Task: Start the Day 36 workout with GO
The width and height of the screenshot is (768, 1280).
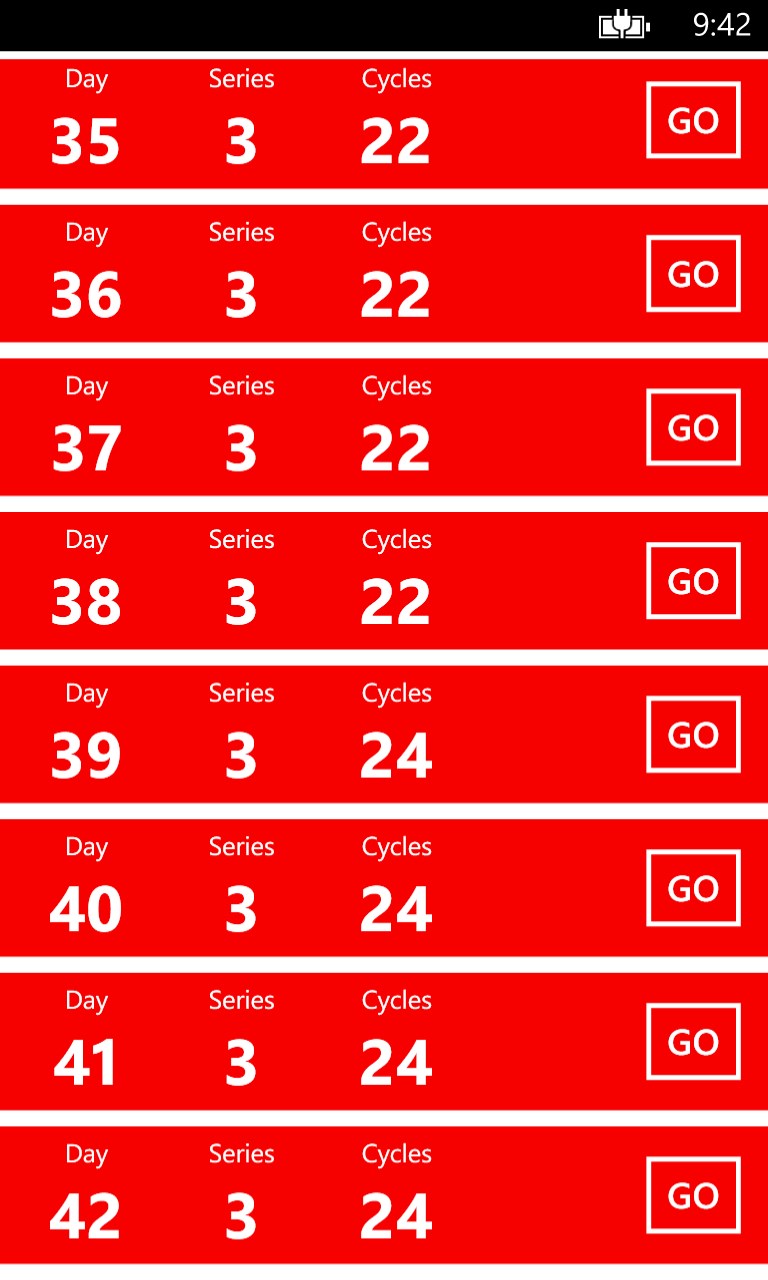Action: click(x=693, y=274)
